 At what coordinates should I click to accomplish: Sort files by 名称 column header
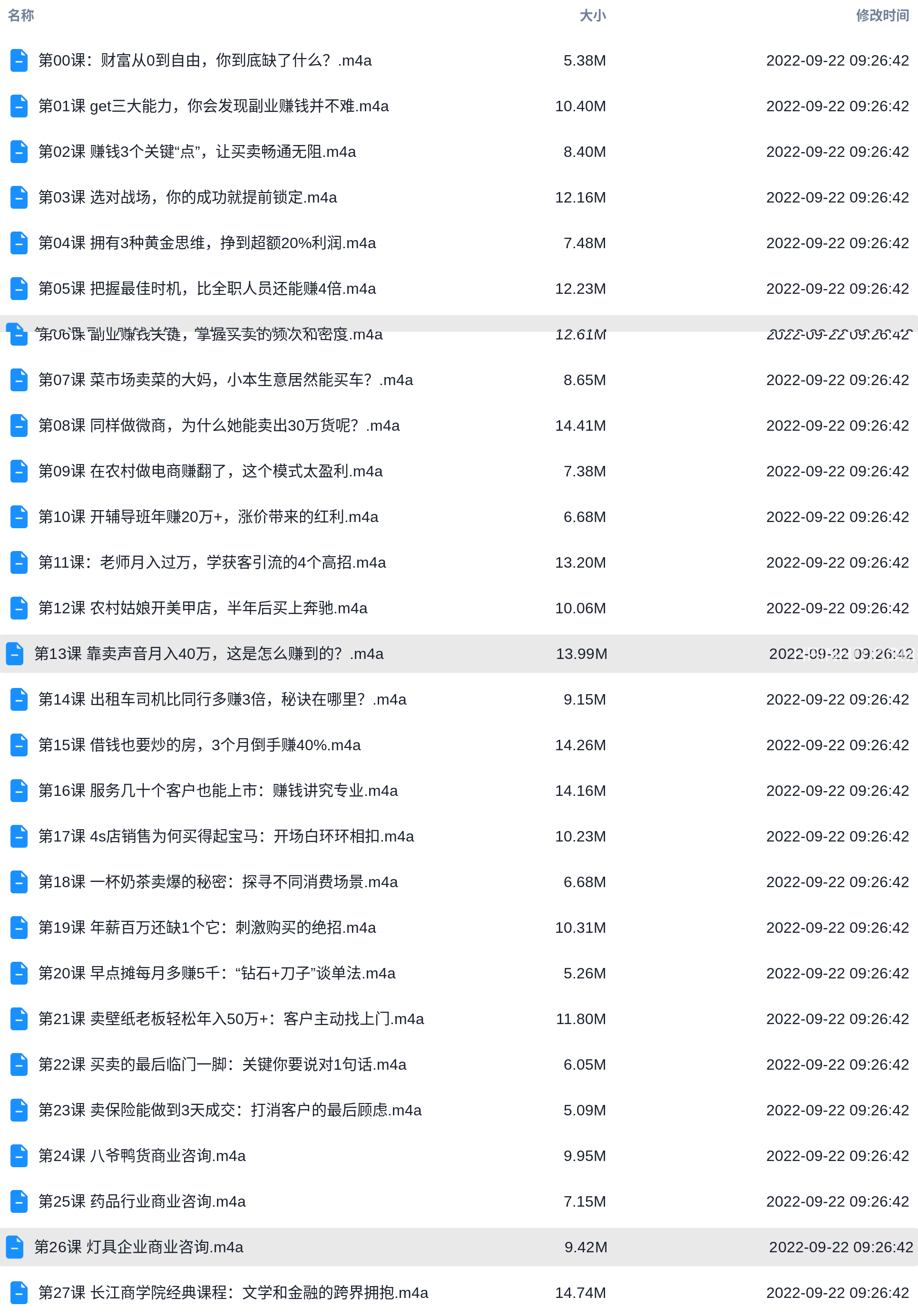pos(21,16)
